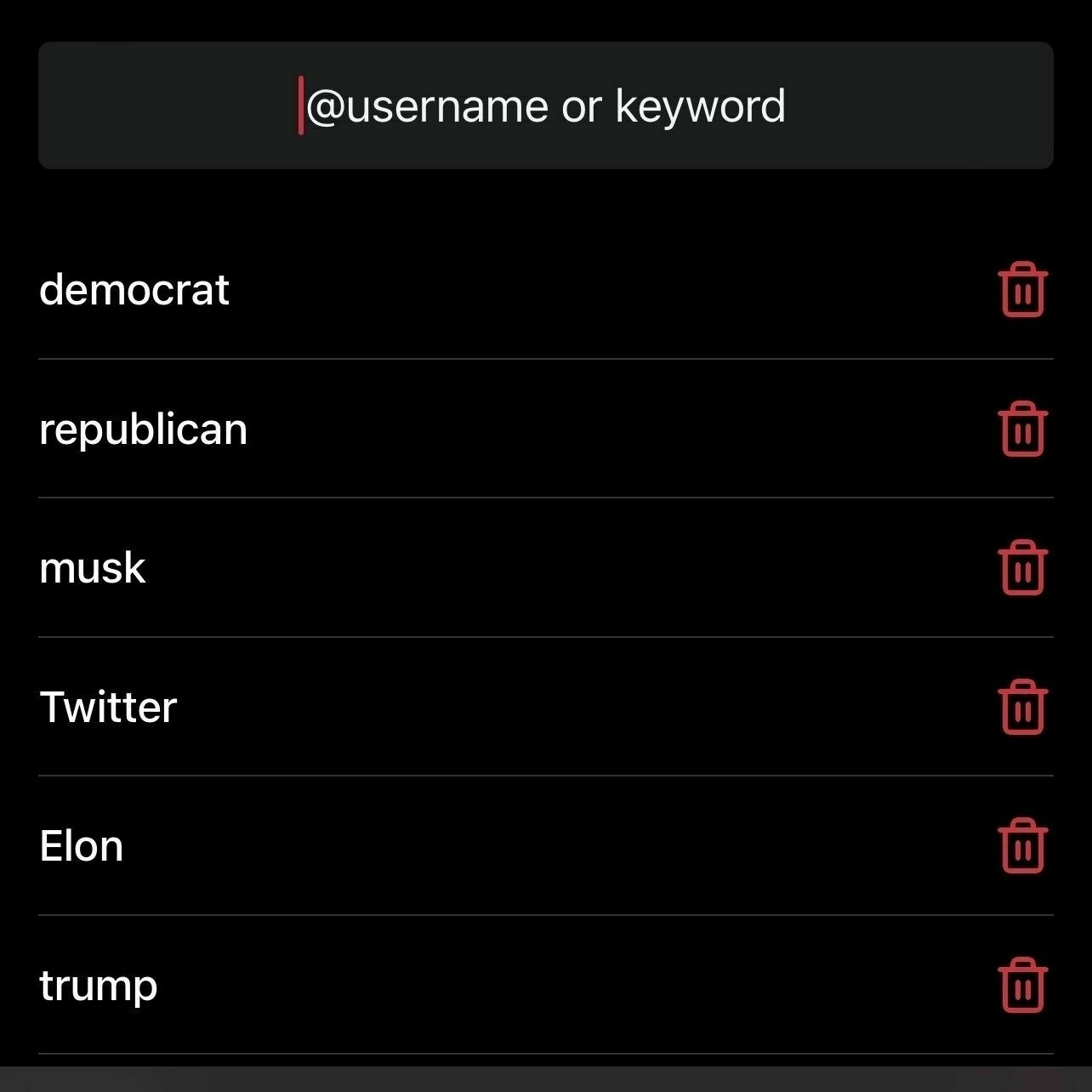1092x1092 pixels.
Task: Delete the muted keyword democrat
Action: coord(1022,290)
